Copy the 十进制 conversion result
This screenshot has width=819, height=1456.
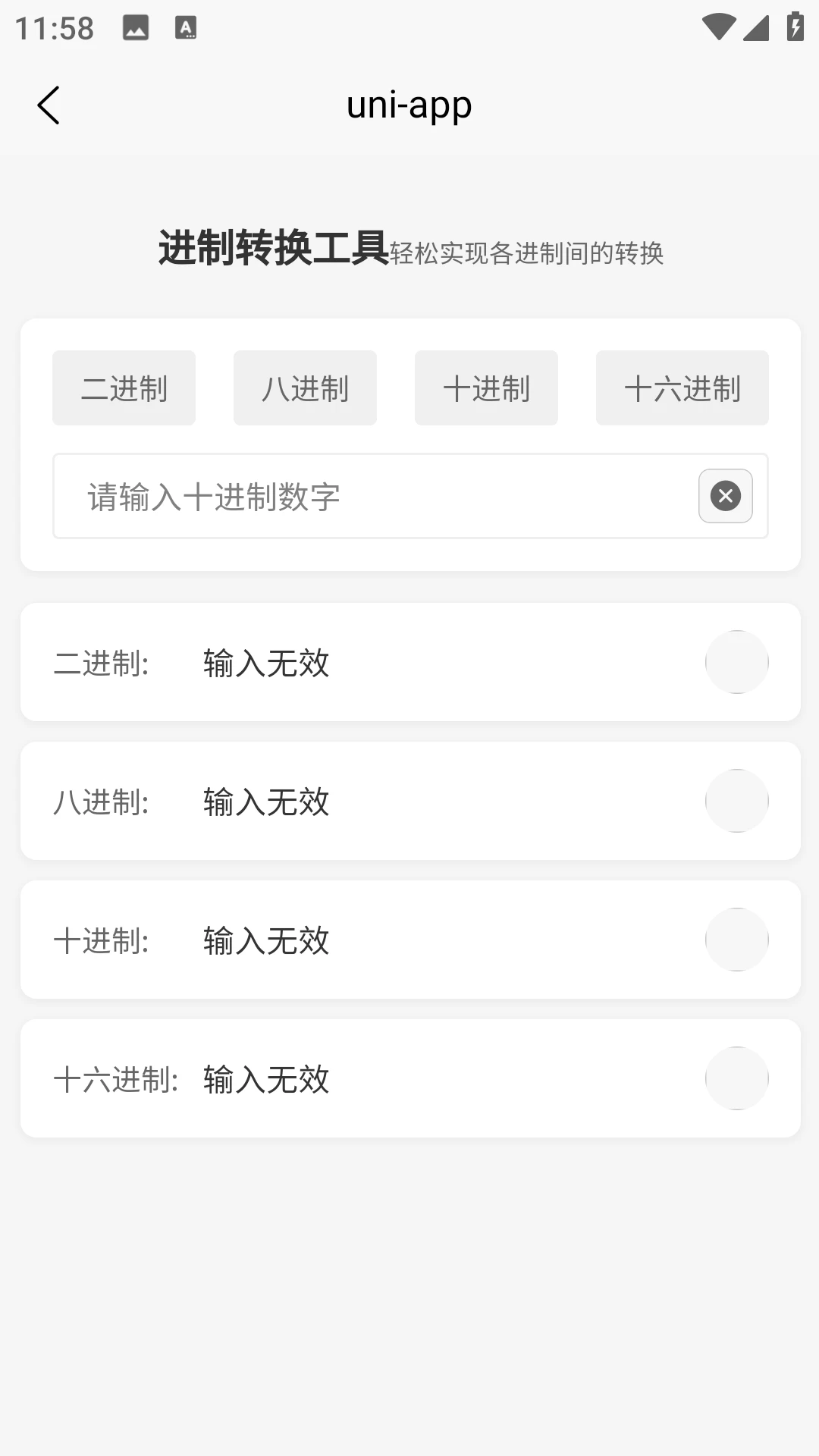pyautogui.click(x=736, y=940)
